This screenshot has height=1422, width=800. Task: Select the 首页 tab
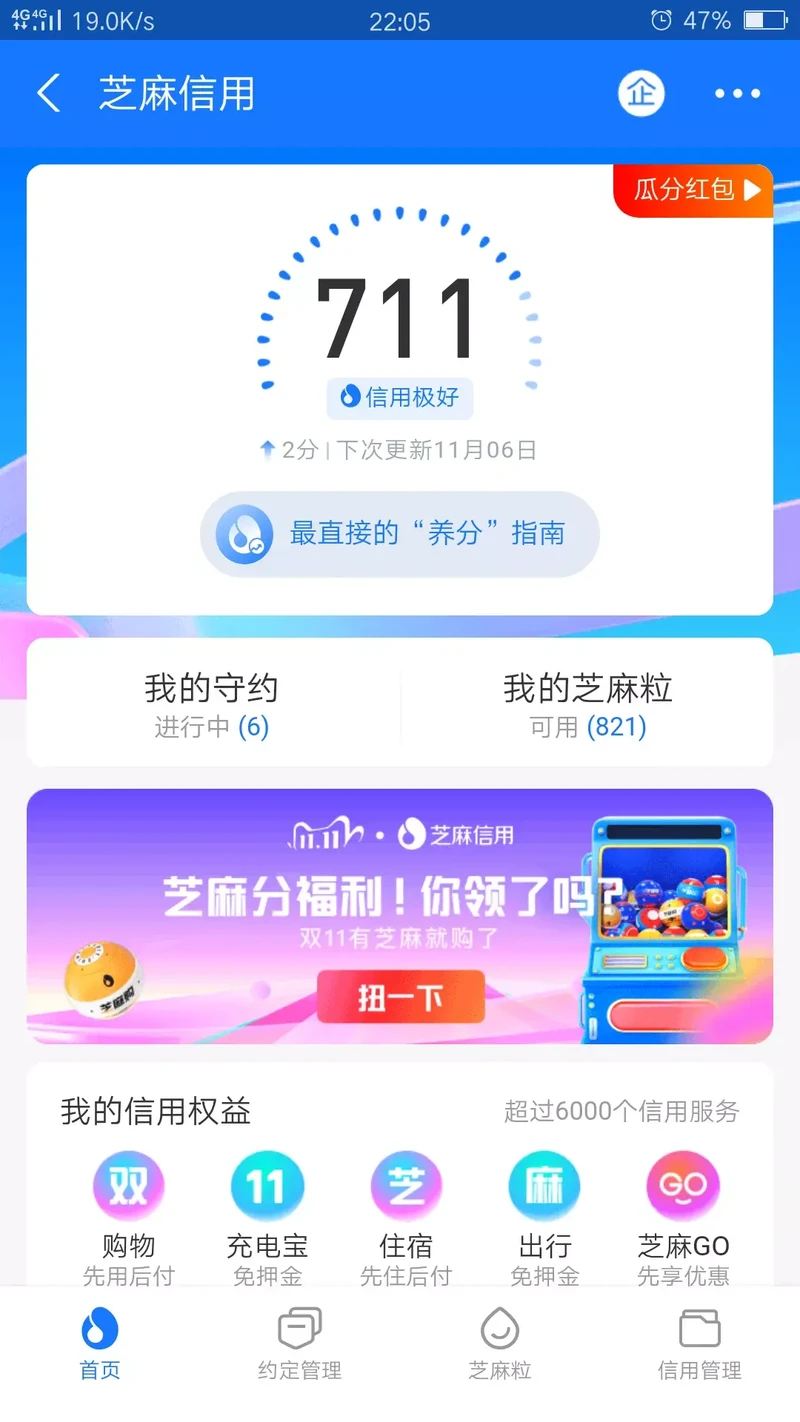click(100, 1344)
